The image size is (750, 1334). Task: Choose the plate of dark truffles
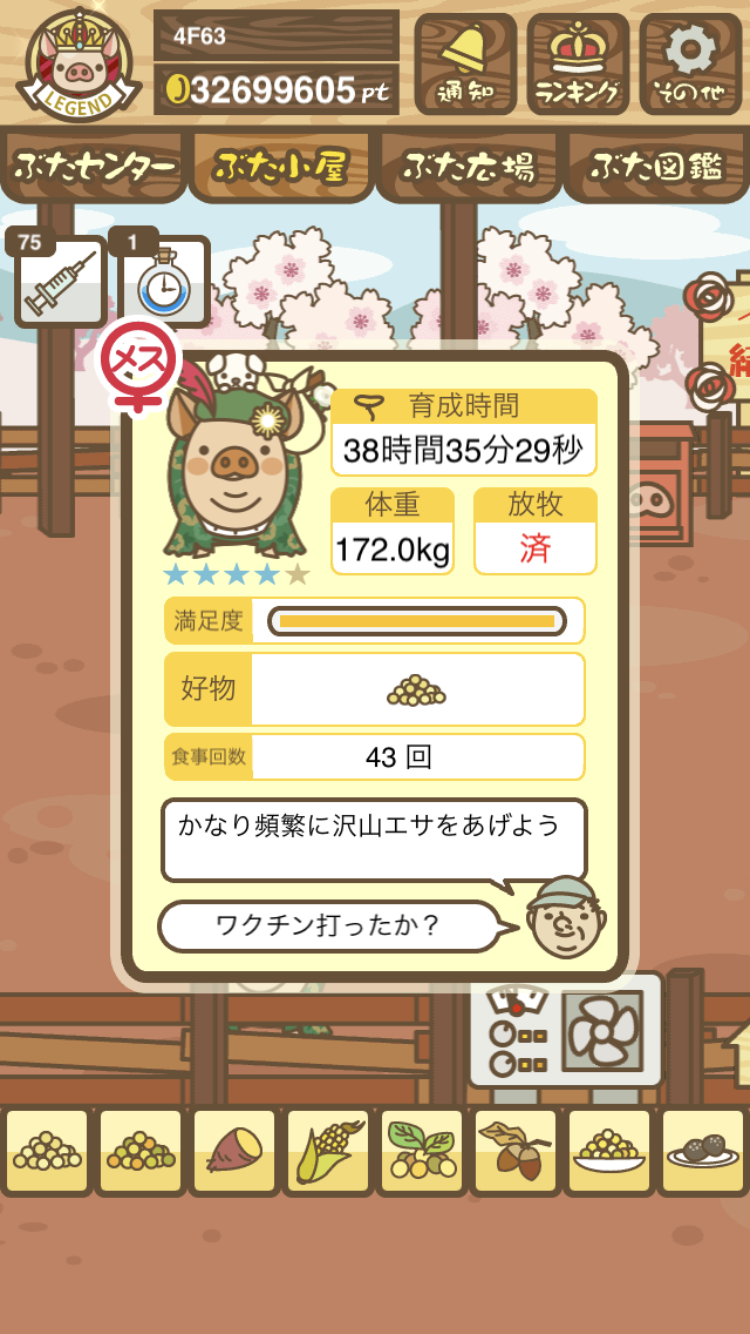[703, 1151]
